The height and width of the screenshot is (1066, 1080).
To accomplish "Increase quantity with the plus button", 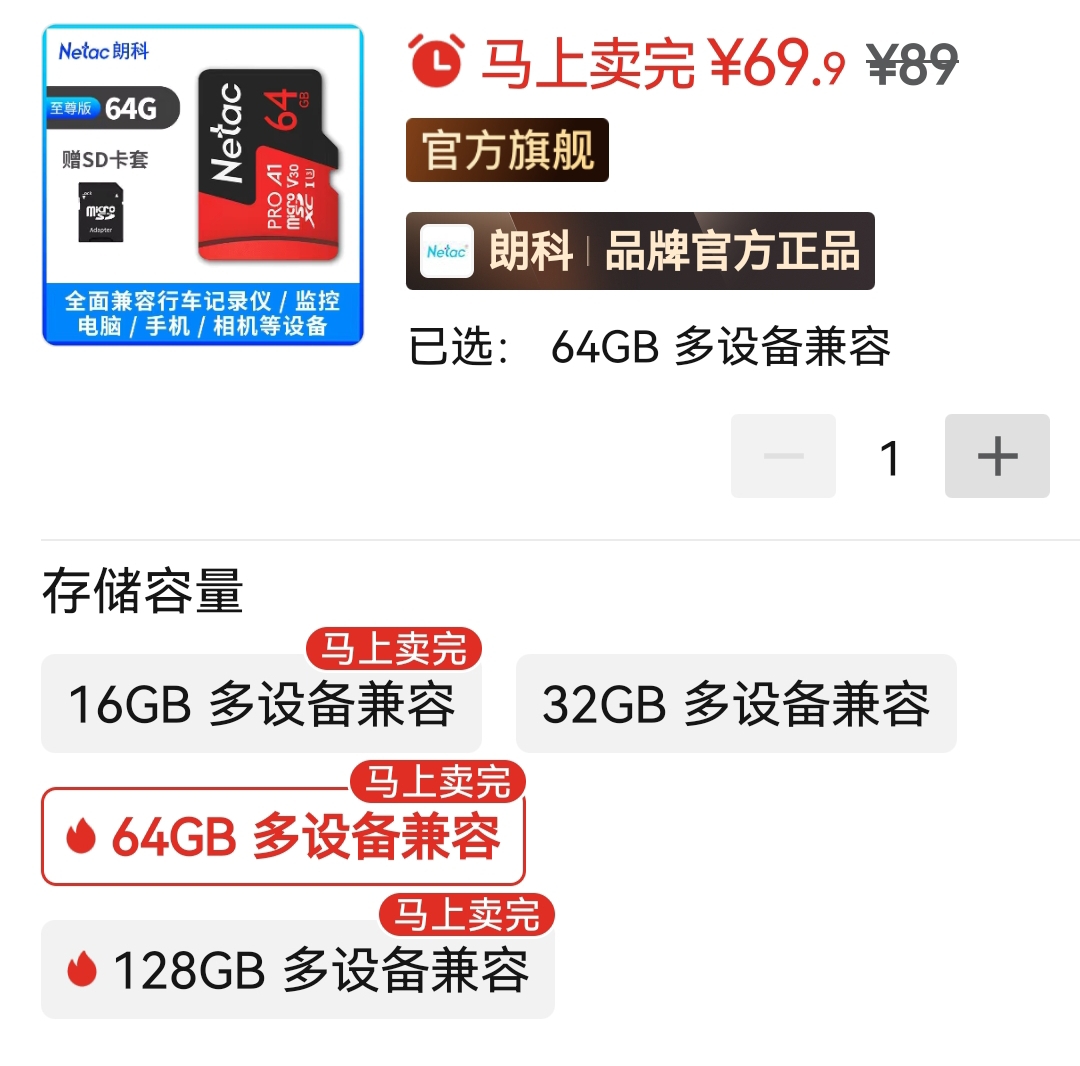I will pyautogui.click(x=997, y=456).
